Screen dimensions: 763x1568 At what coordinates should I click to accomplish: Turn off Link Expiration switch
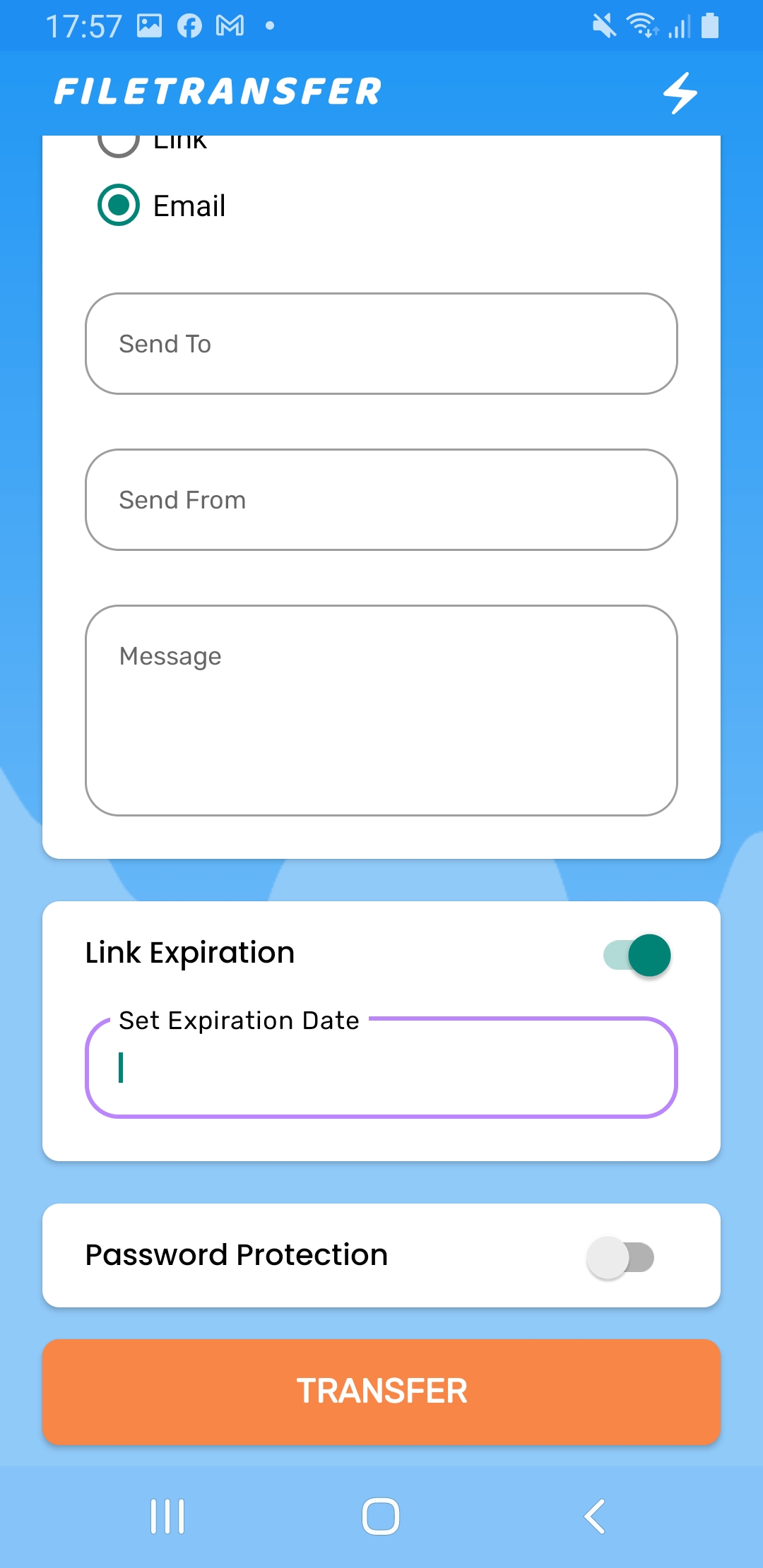tap(637, 955)
